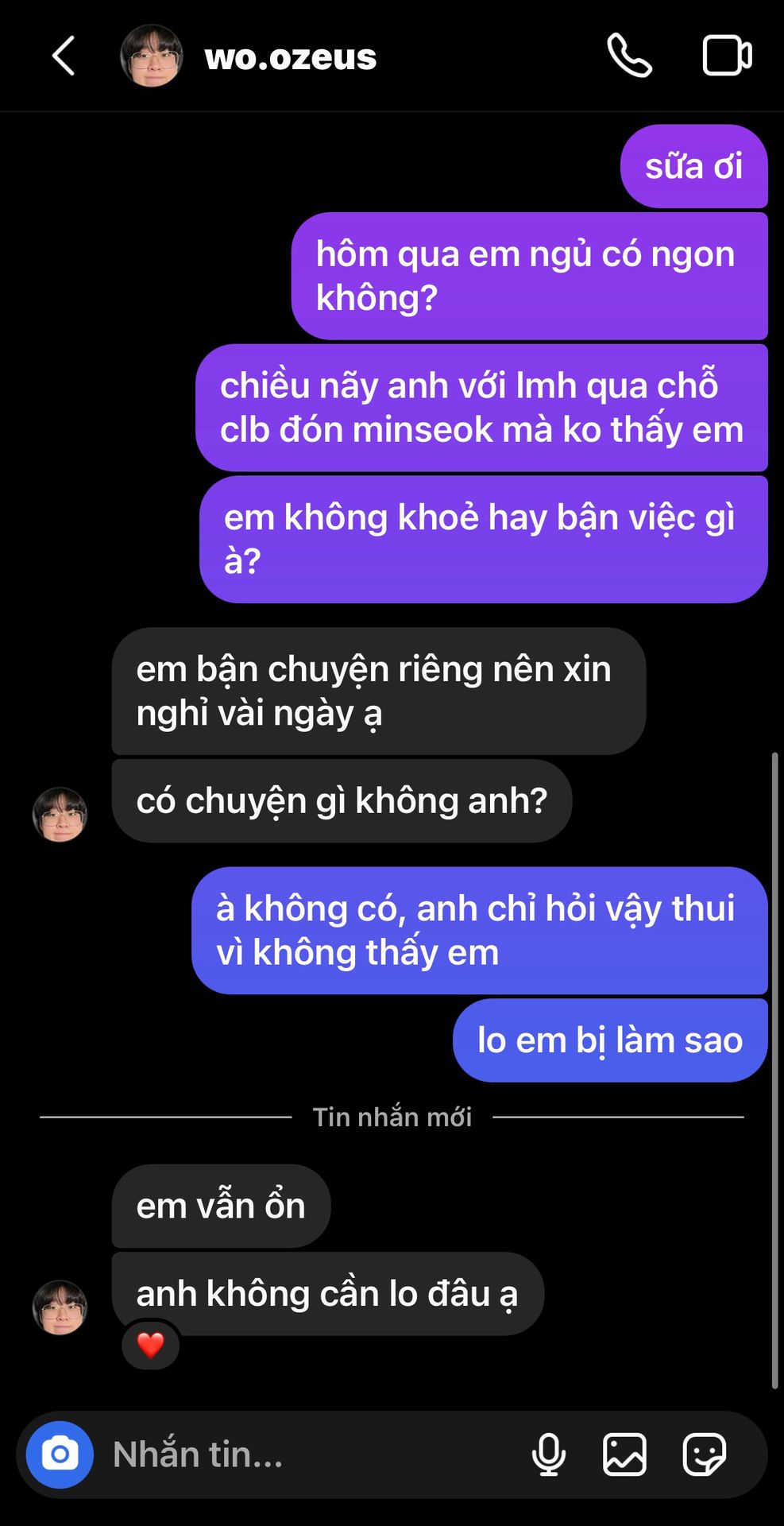View the heart reaction on the last message
The image size is (784, 1526).
click(x=150, y=1345)
